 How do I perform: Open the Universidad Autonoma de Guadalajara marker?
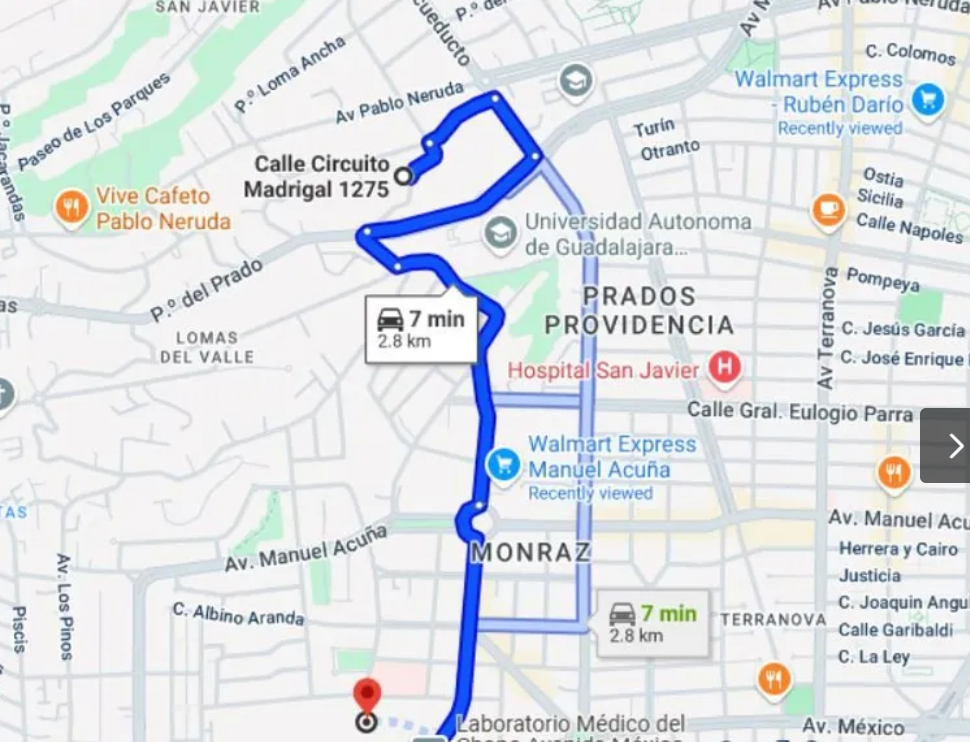click(x=499, y=234)
